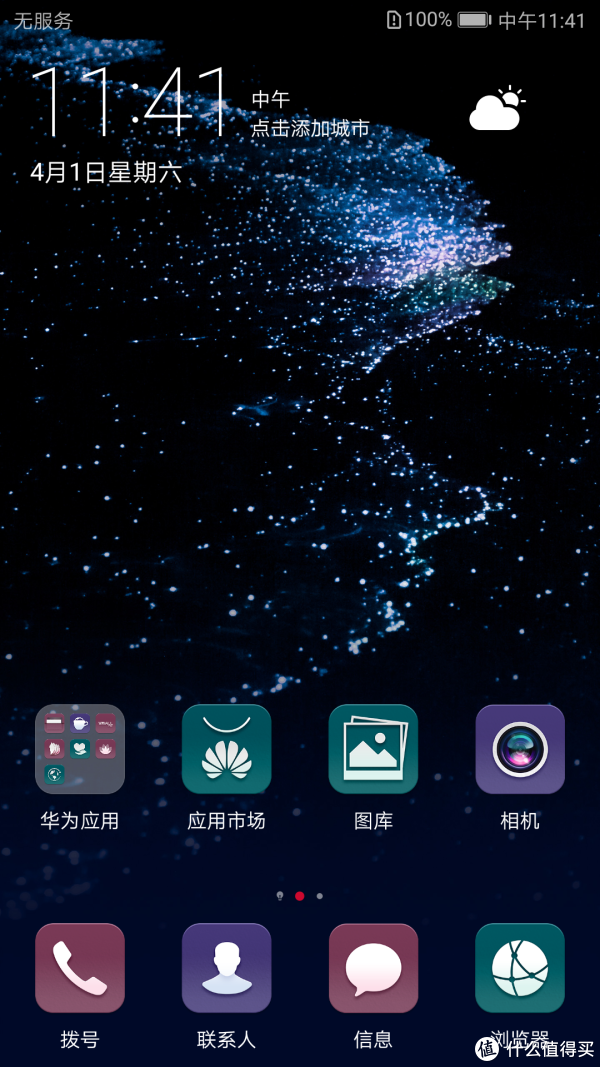This screenshot has height=1067, width=600.
Task: Launch the 应用市场 app
Action: point(227,750)
